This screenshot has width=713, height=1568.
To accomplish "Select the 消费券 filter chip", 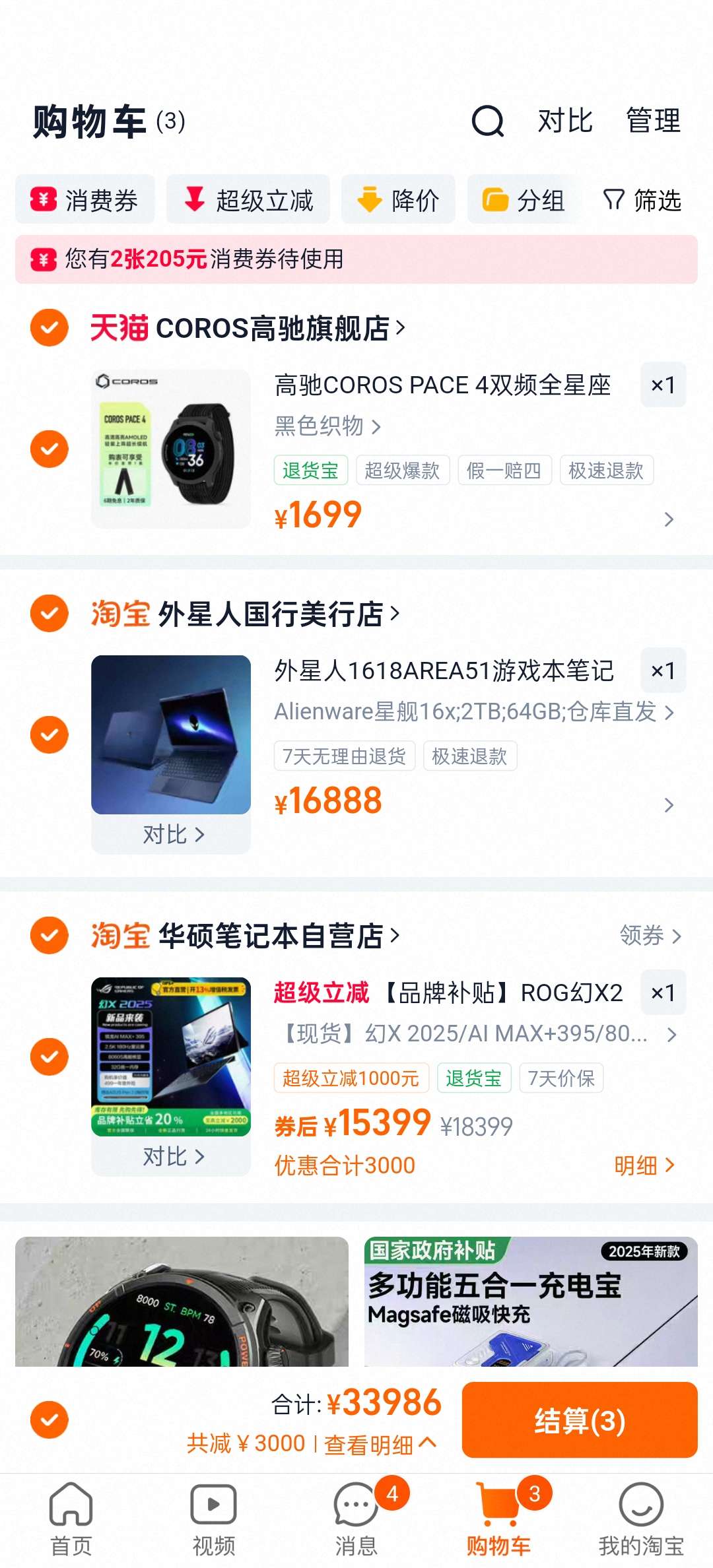I will tap(85, 200).
